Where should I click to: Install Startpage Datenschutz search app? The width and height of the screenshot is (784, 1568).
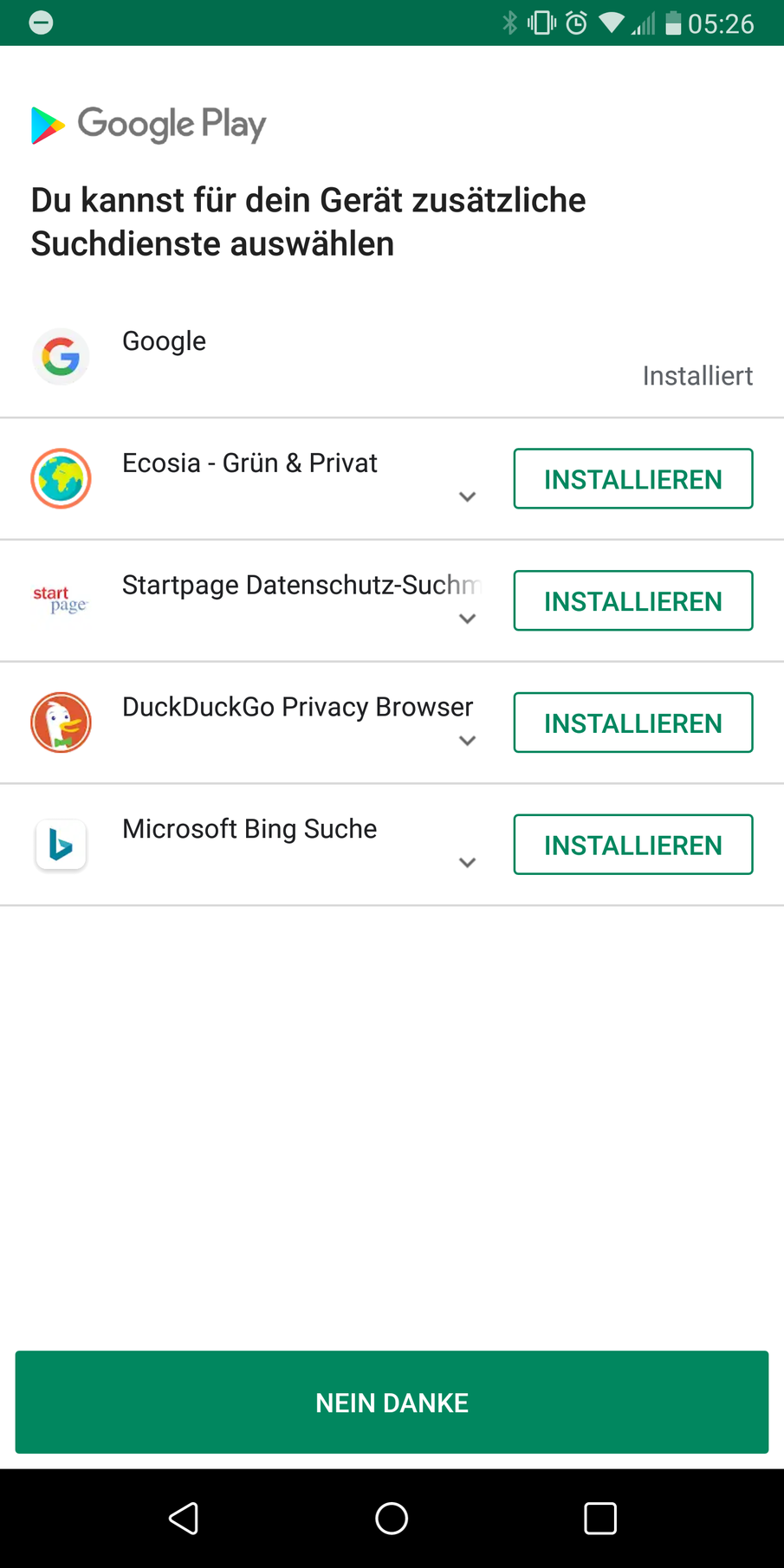coord(632,601)
